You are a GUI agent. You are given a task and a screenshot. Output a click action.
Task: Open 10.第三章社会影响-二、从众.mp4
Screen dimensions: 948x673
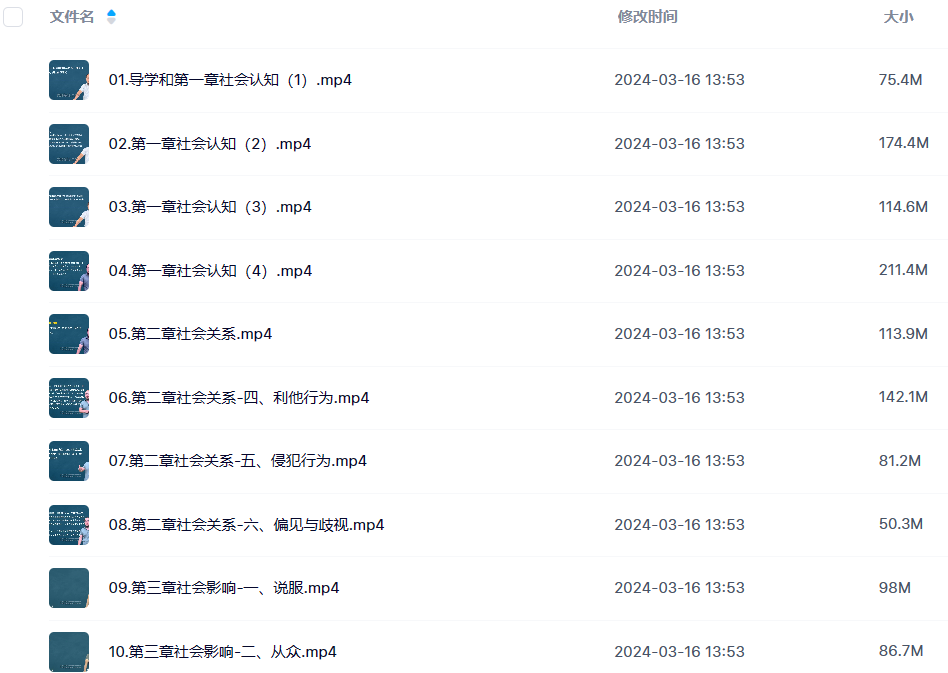tap(222, 652)
